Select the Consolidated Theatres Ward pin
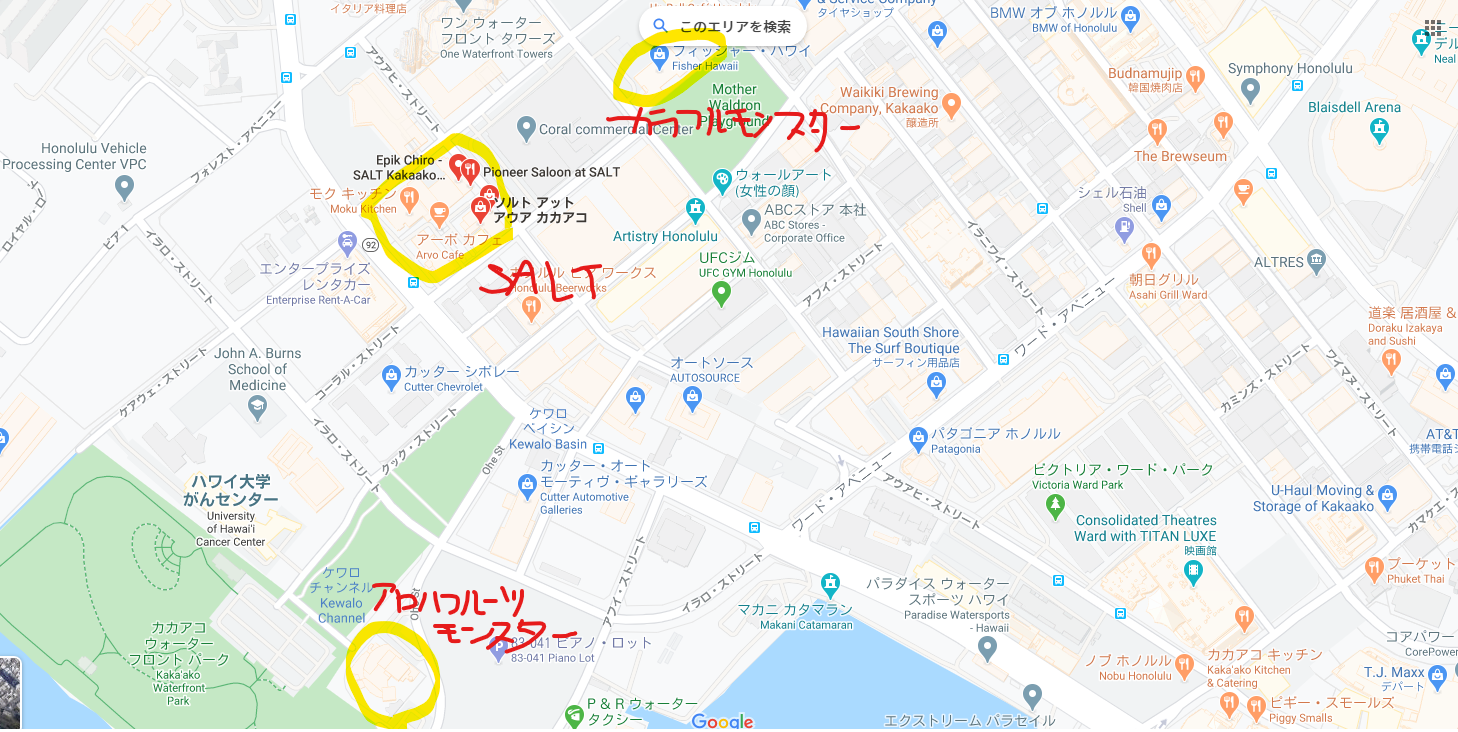Image resolution: width=1458 pixels, height=732 pixels. click(1192, 572)
